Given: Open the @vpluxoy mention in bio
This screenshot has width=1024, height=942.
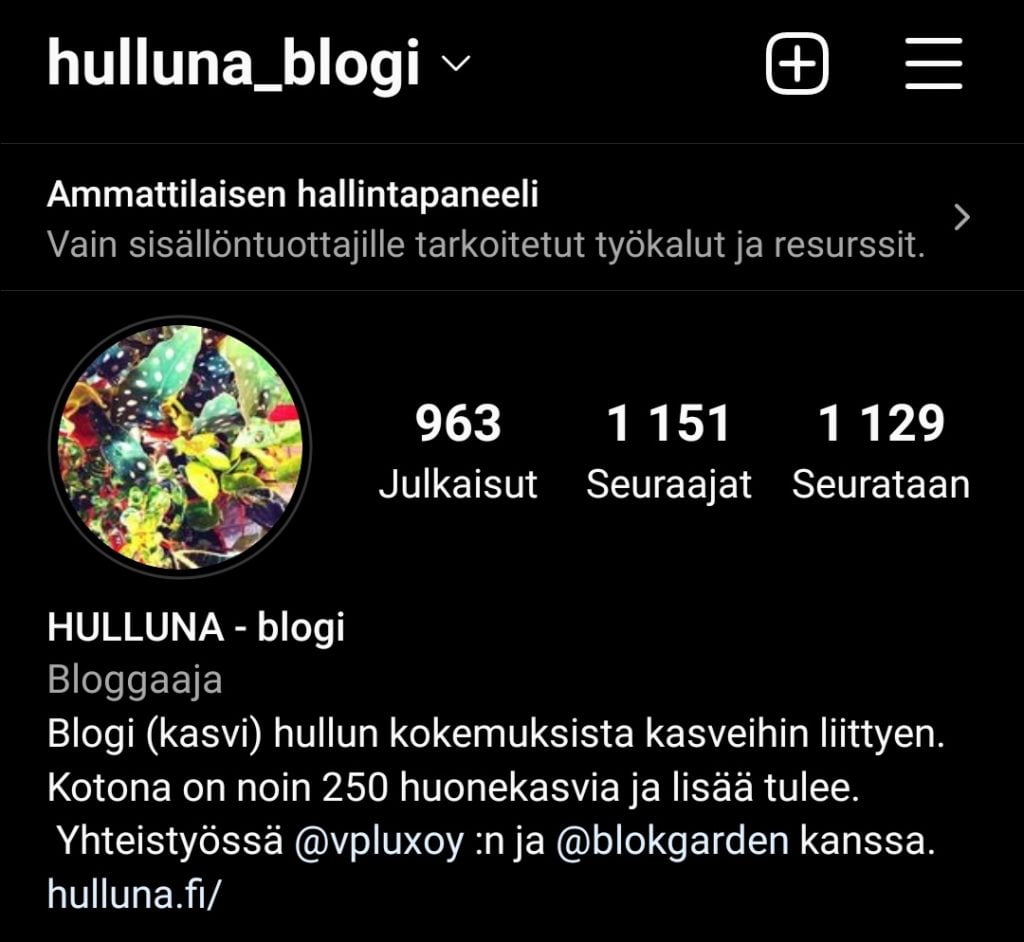Looking at the screenshot, I should pyautogui.click(x=379, y=842).
